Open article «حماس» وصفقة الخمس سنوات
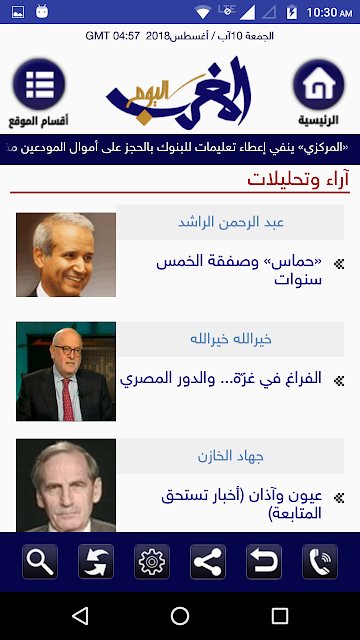Image resolution: width=360 pixels, height=640 pixels. pyautogui.click(x=239, y=271)
